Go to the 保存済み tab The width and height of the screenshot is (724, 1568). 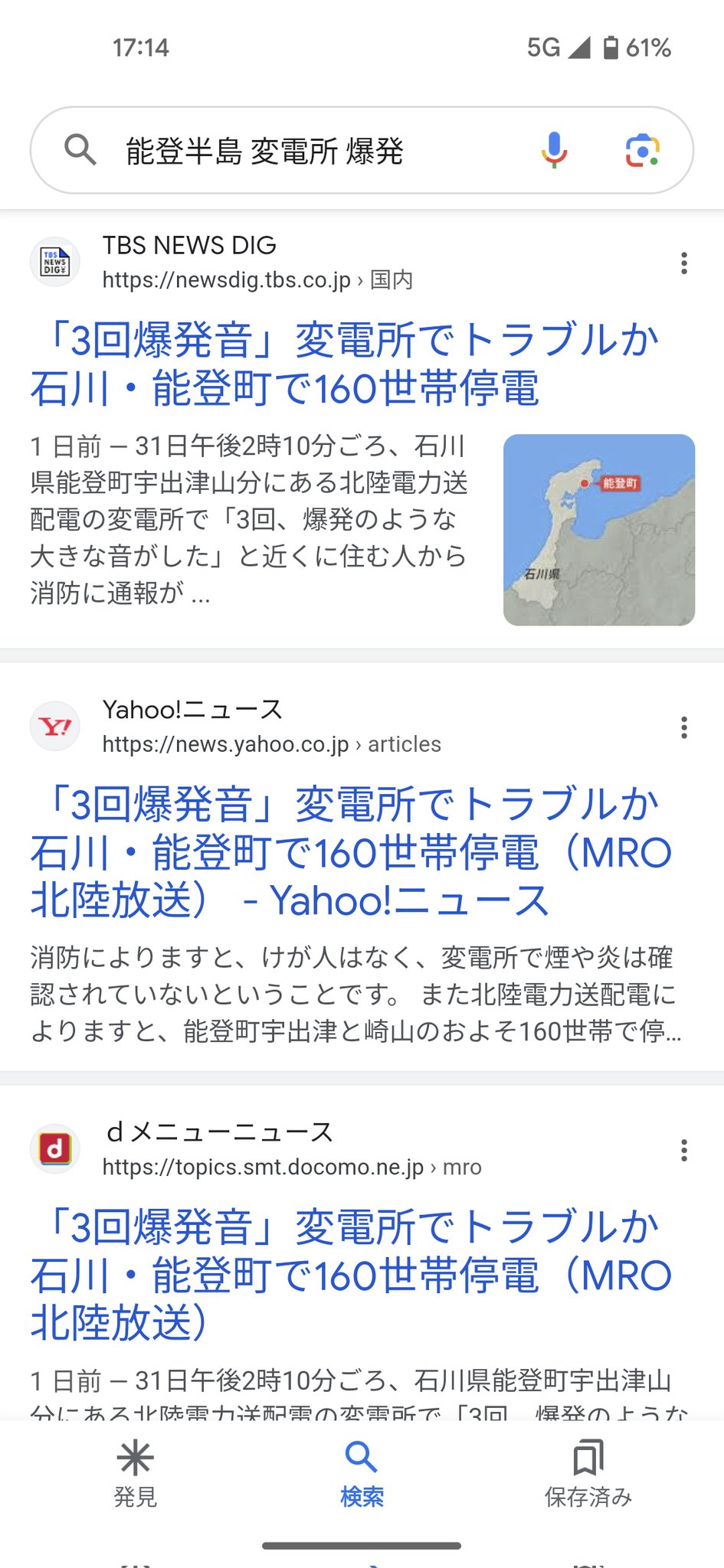(588, 1474)
